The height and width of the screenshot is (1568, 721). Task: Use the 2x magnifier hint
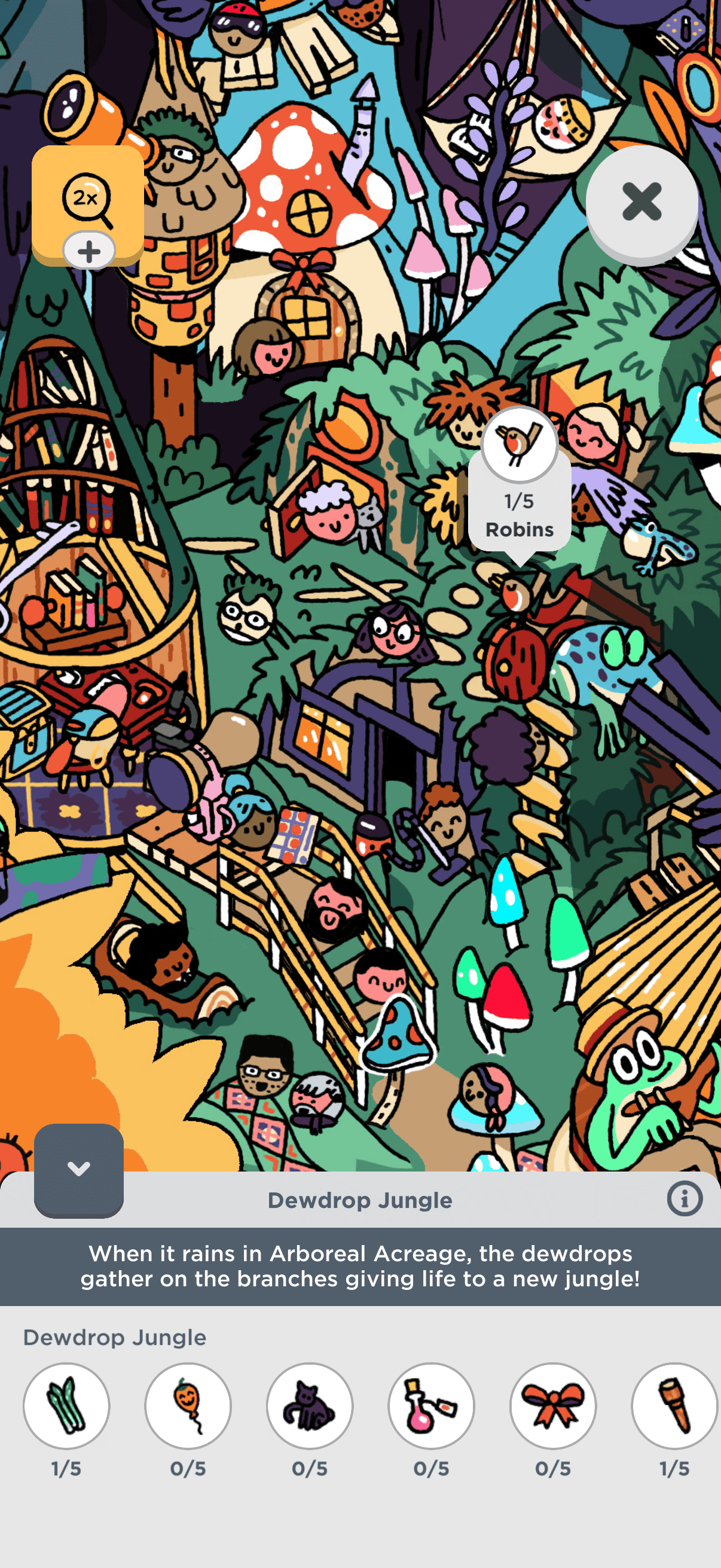tap(87, 200)
